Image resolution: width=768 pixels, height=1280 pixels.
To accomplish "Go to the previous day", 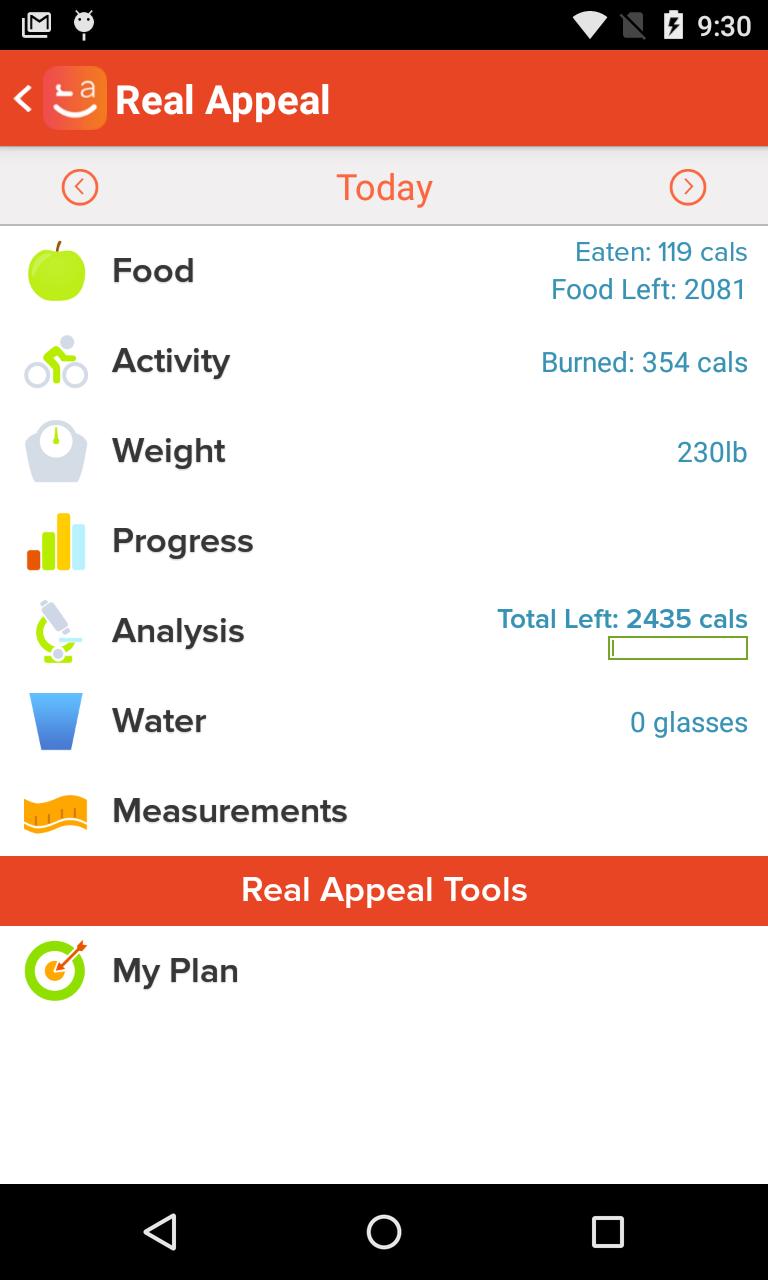I will pos(80,187).
